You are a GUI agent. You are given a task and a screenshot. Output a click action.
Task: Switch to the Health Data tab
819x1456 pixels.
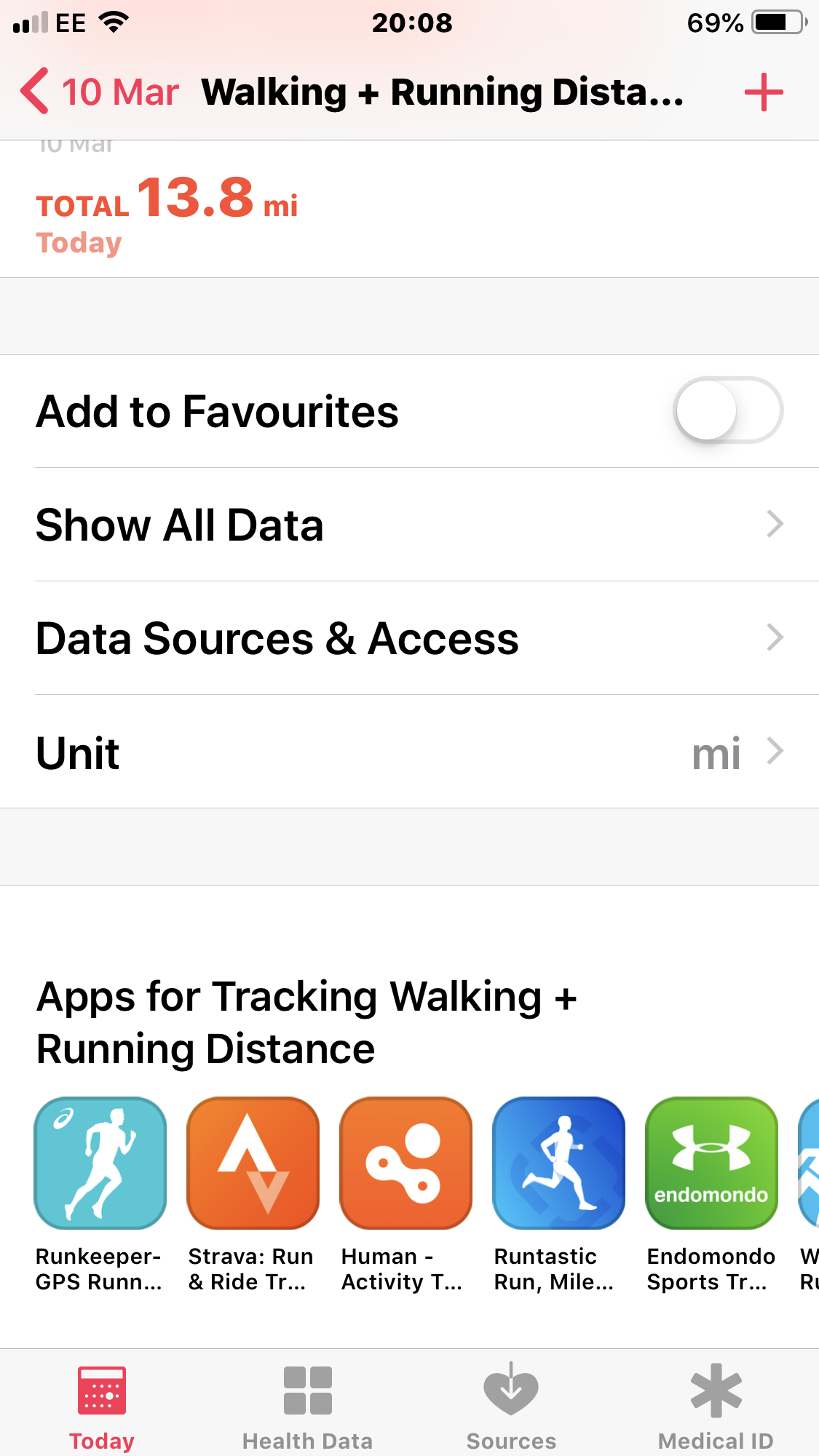[x=307, y=1407]
